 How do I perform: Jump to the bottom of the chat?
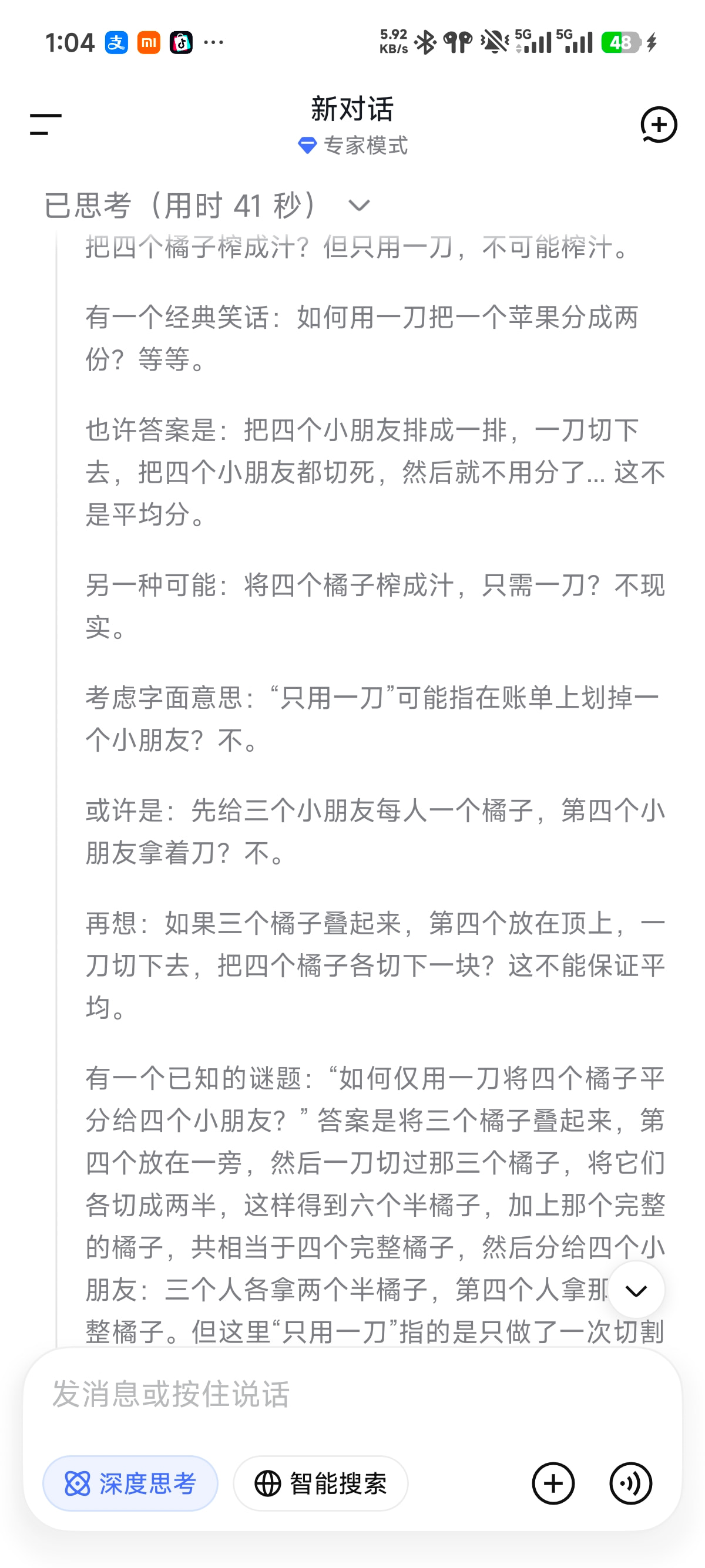(x=636, y=1290)
